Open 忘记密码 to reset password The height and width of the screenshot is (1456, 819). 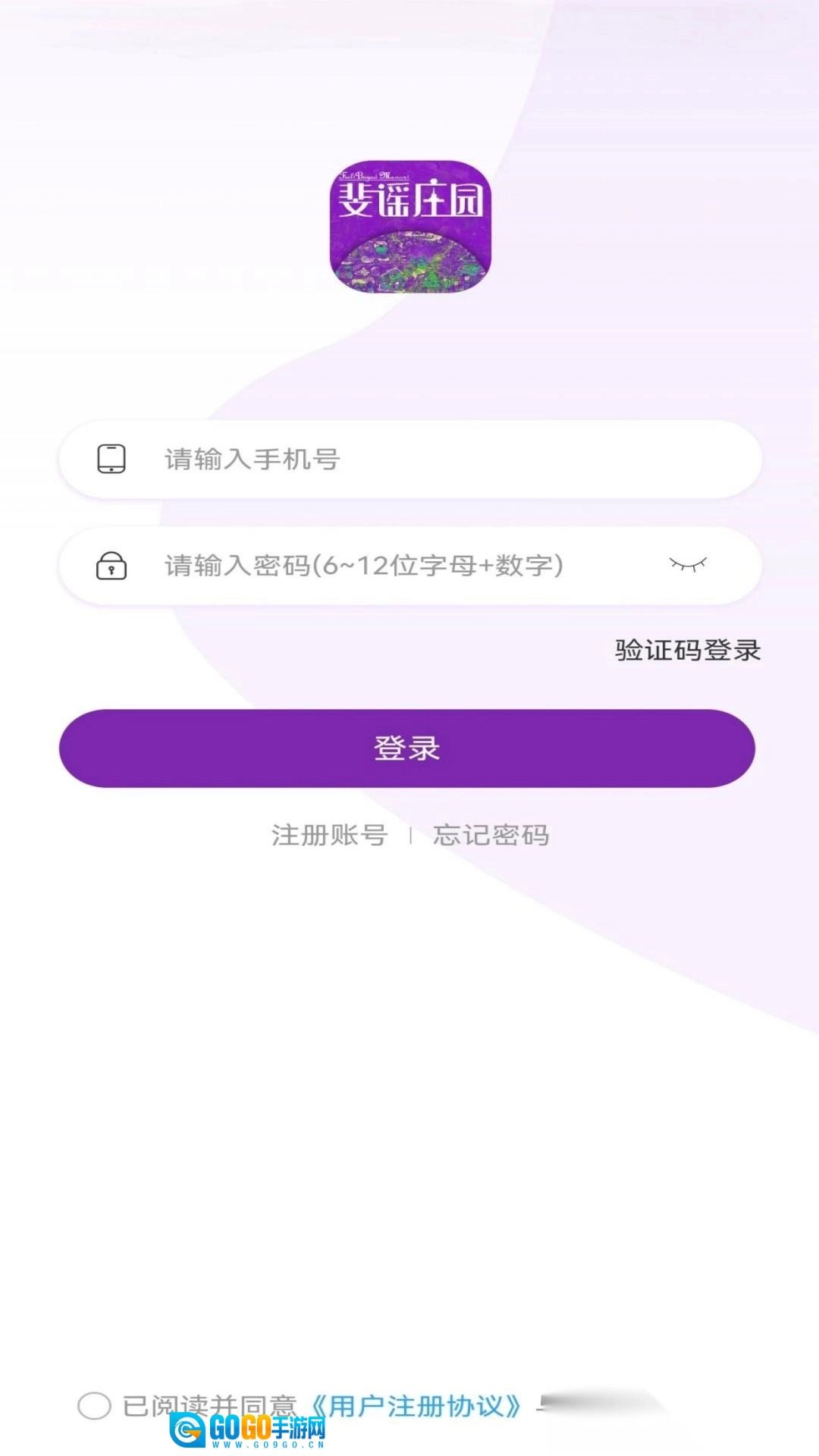coord(491,835)
